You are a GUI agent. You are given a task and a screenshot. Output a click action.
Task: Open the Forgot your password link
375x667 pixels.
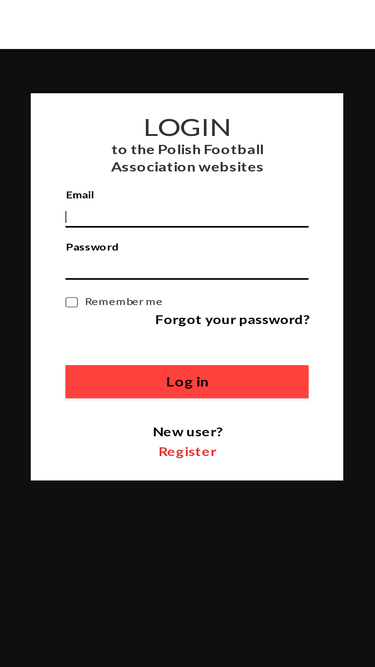(232, 319)
